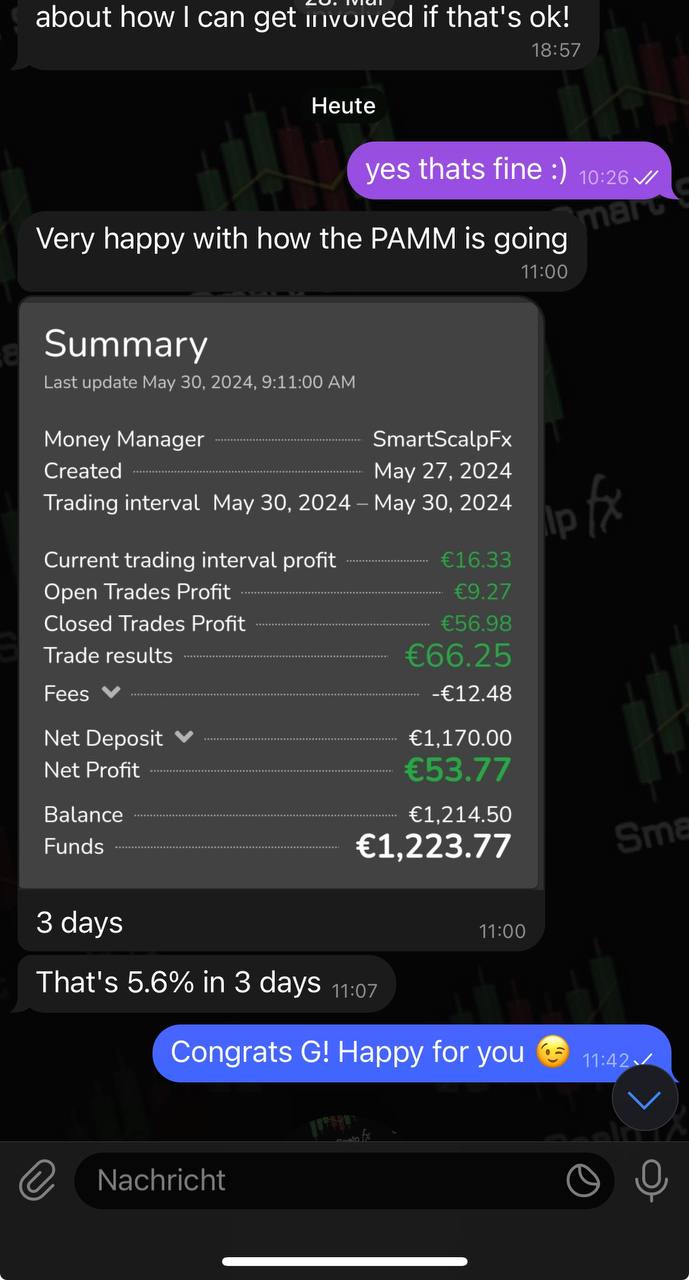Image resolution: width=689 pixels, height=1280 pixels.
Task: Attach a file with the paperclip icon
Action: (x=37, y=1181)
